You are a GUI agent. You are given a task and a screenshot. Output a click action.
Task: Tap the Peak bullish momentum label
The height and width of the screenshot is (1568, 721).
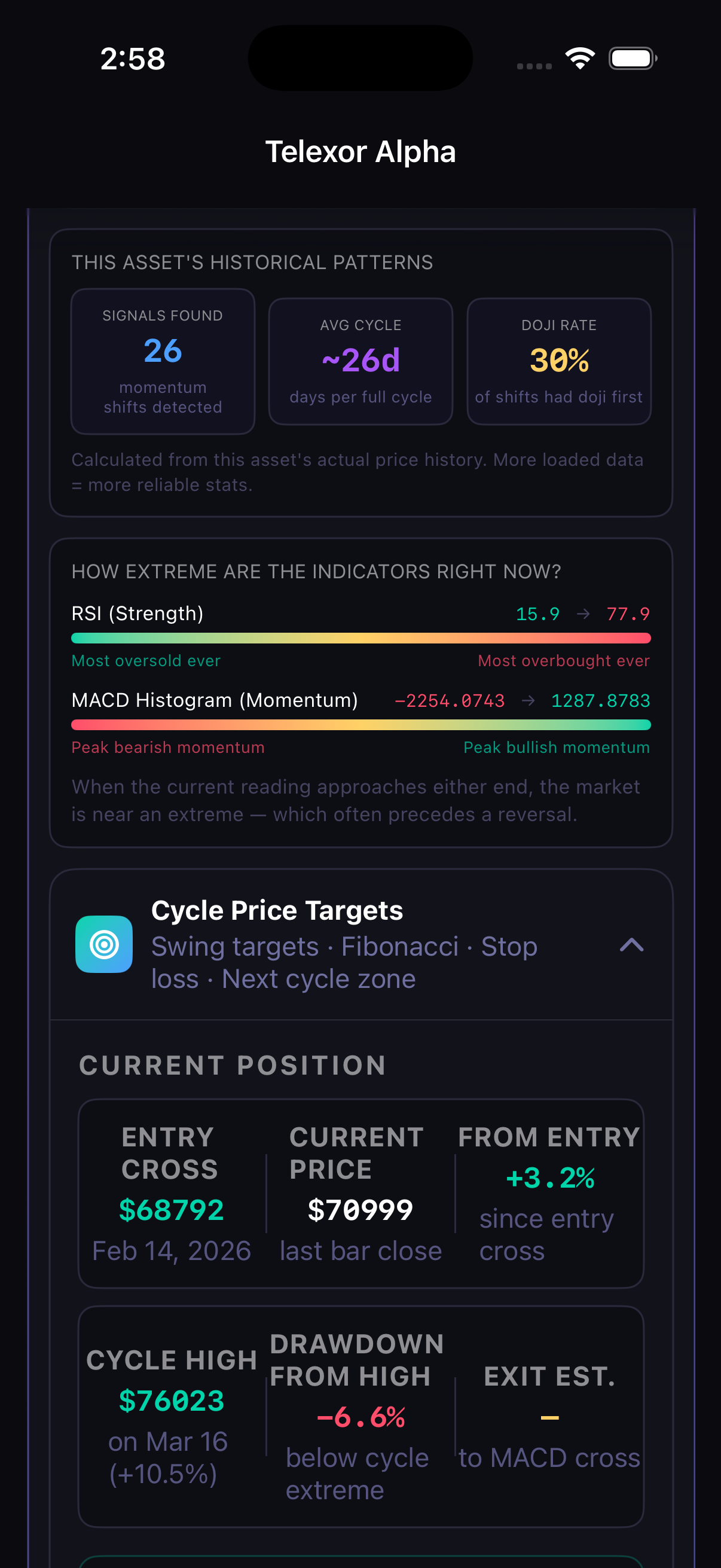pos(556,748)
